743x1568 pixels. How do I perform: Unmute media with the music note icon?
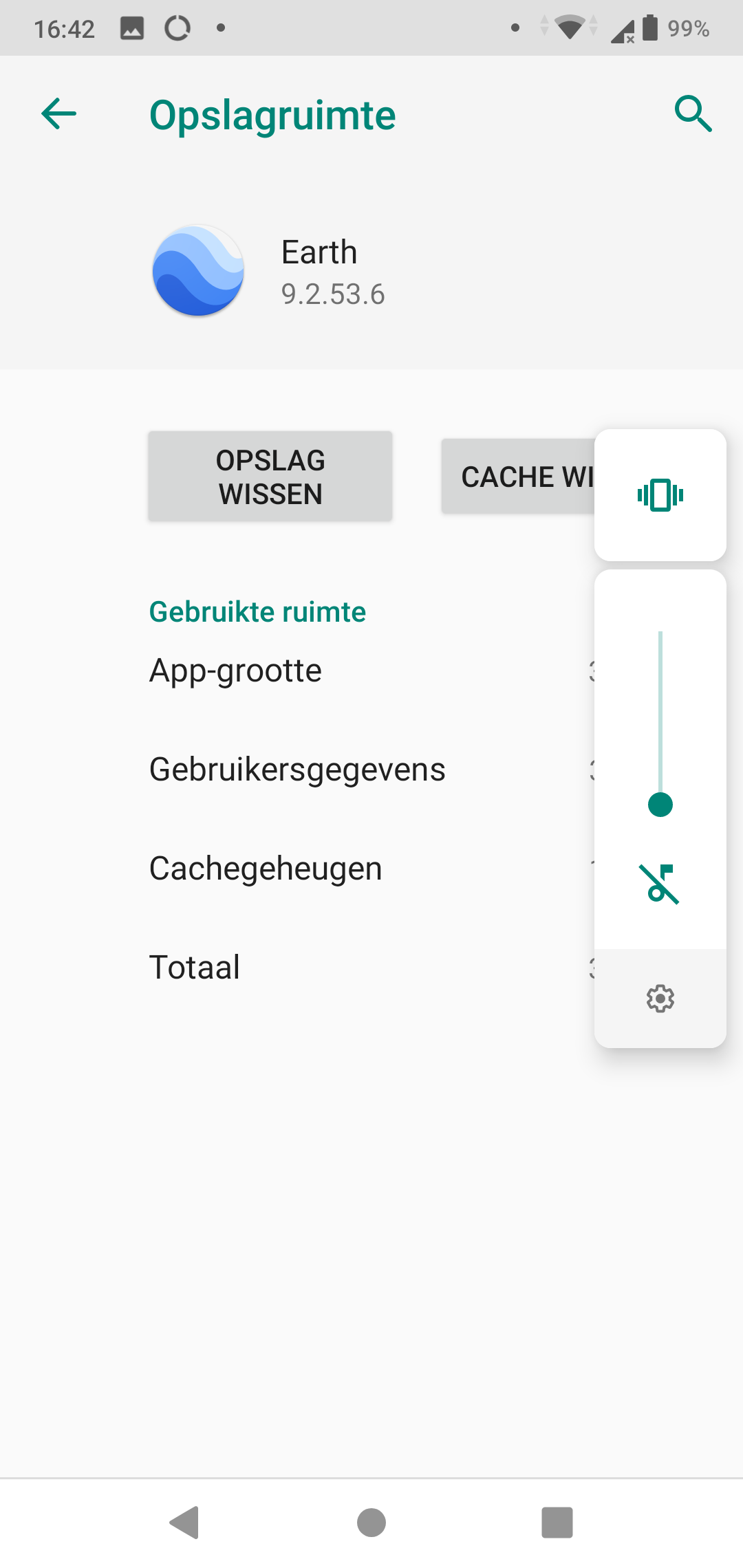[660, 884]
